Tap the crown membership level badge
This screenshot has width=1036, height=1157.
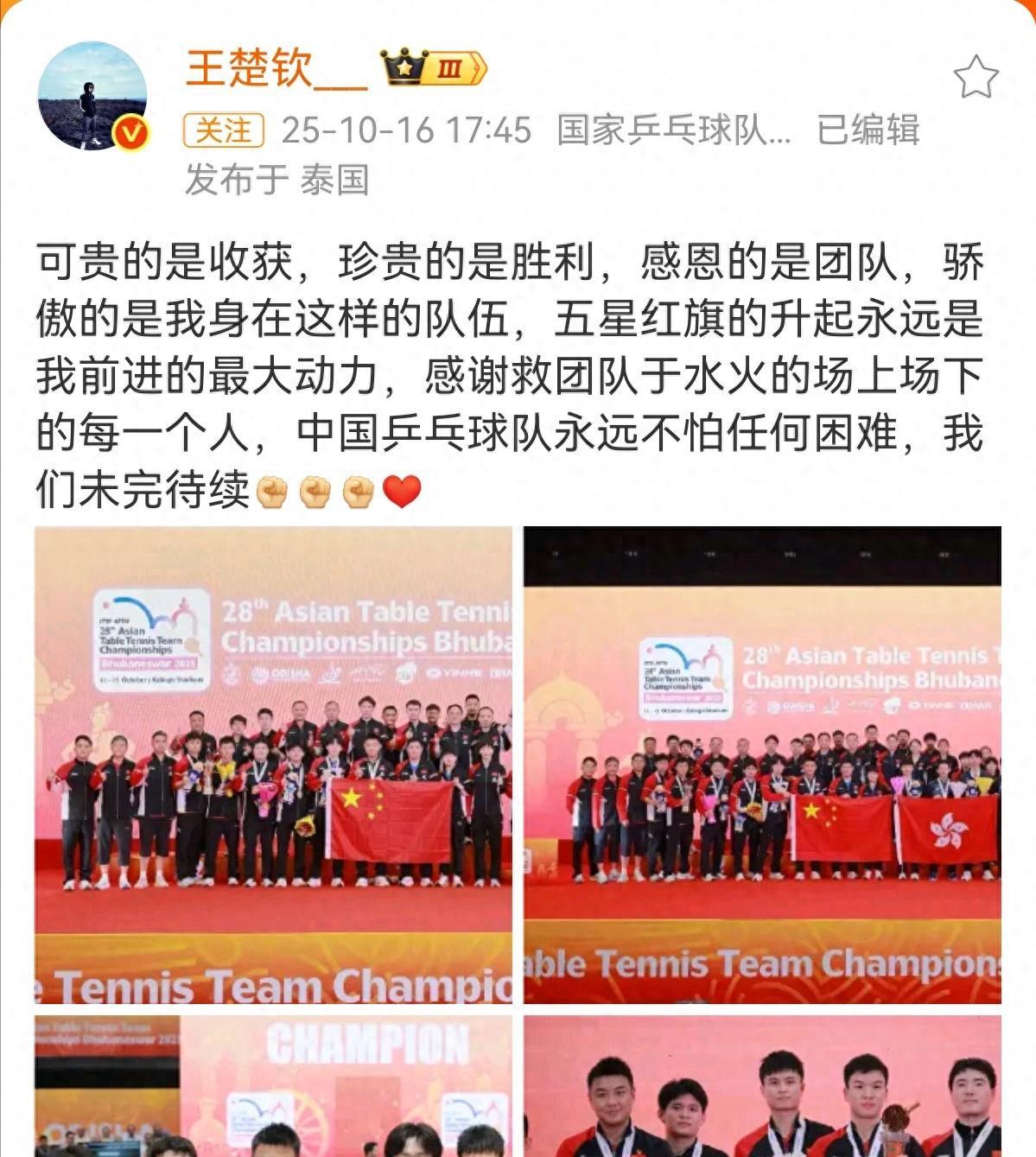(x=435, y=68)
